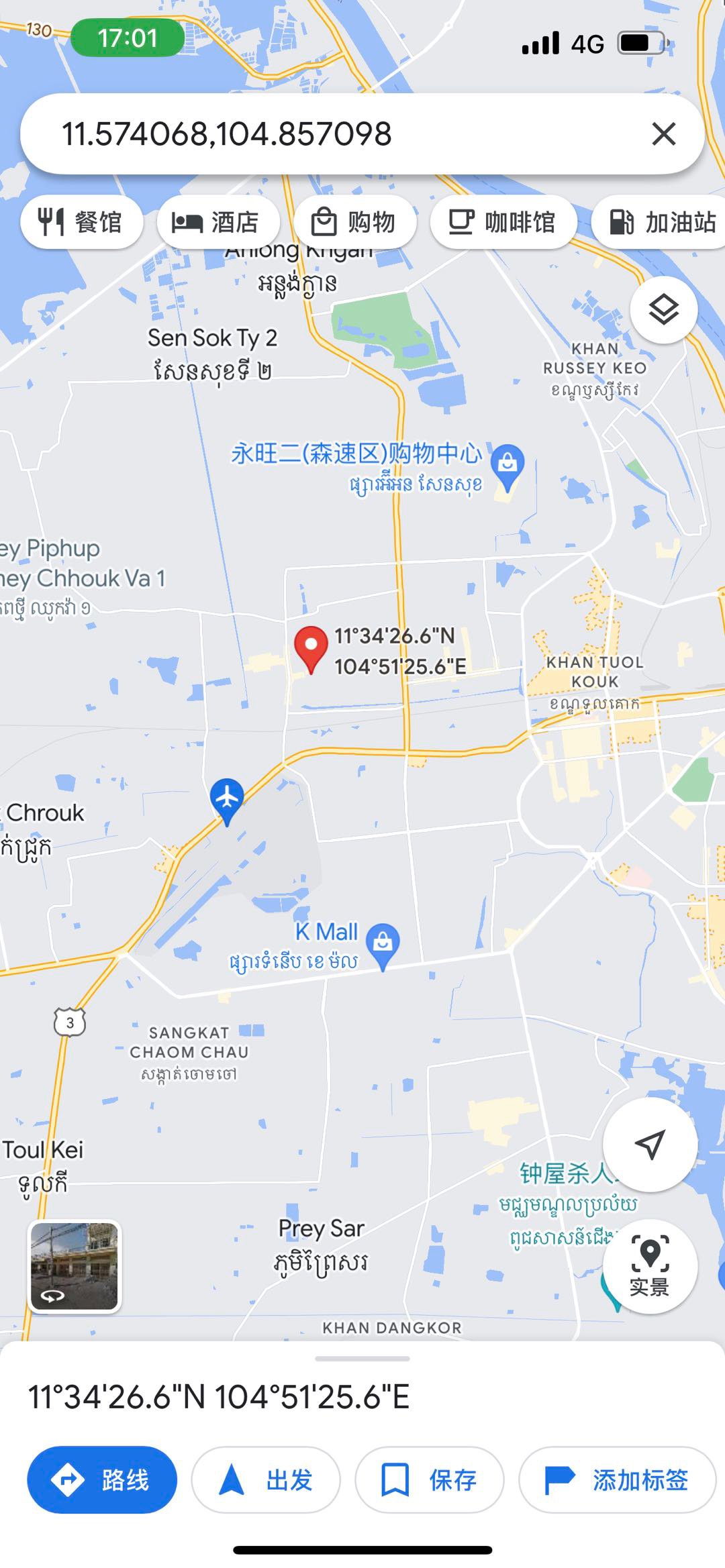
Task: Start navigation with 出发
Action: [x=266, y=1479]
